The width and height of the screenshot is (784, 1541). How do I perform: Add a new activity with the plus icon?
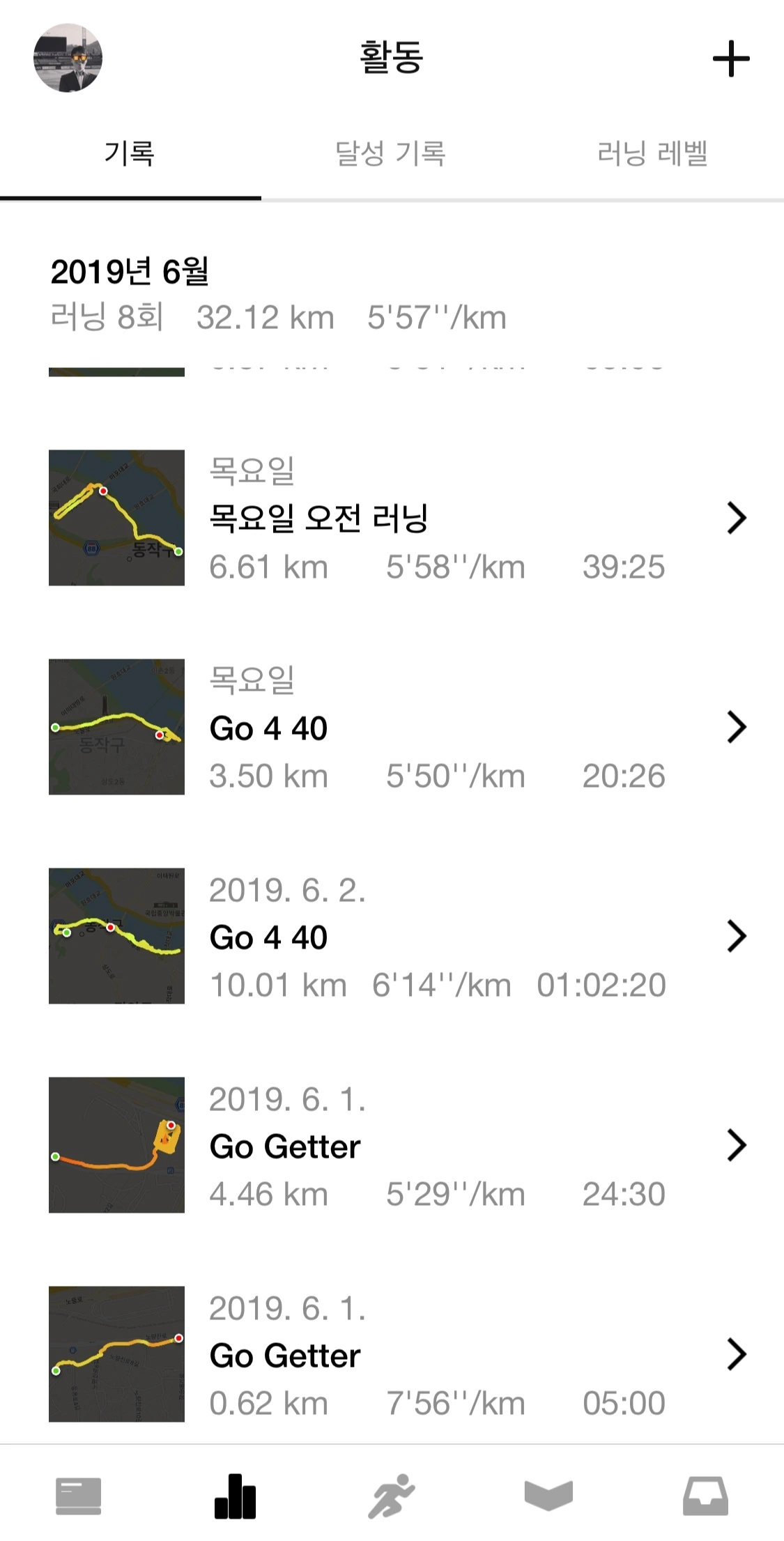point(731,59)
